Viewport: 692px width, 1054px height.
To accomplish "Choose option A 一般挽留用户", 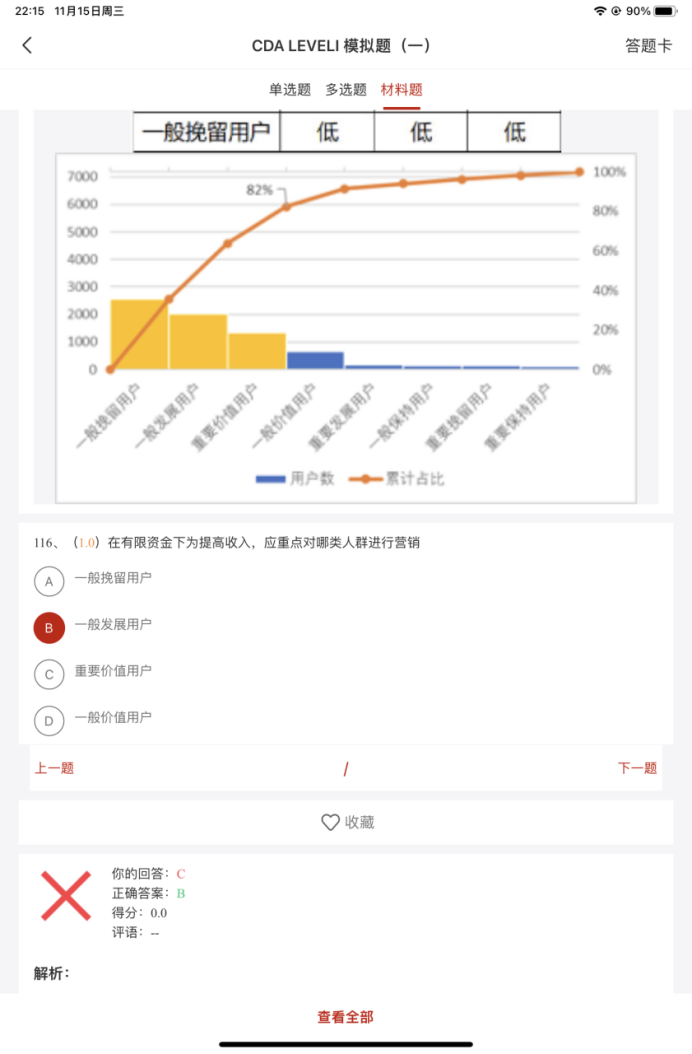I will (49, 581).
